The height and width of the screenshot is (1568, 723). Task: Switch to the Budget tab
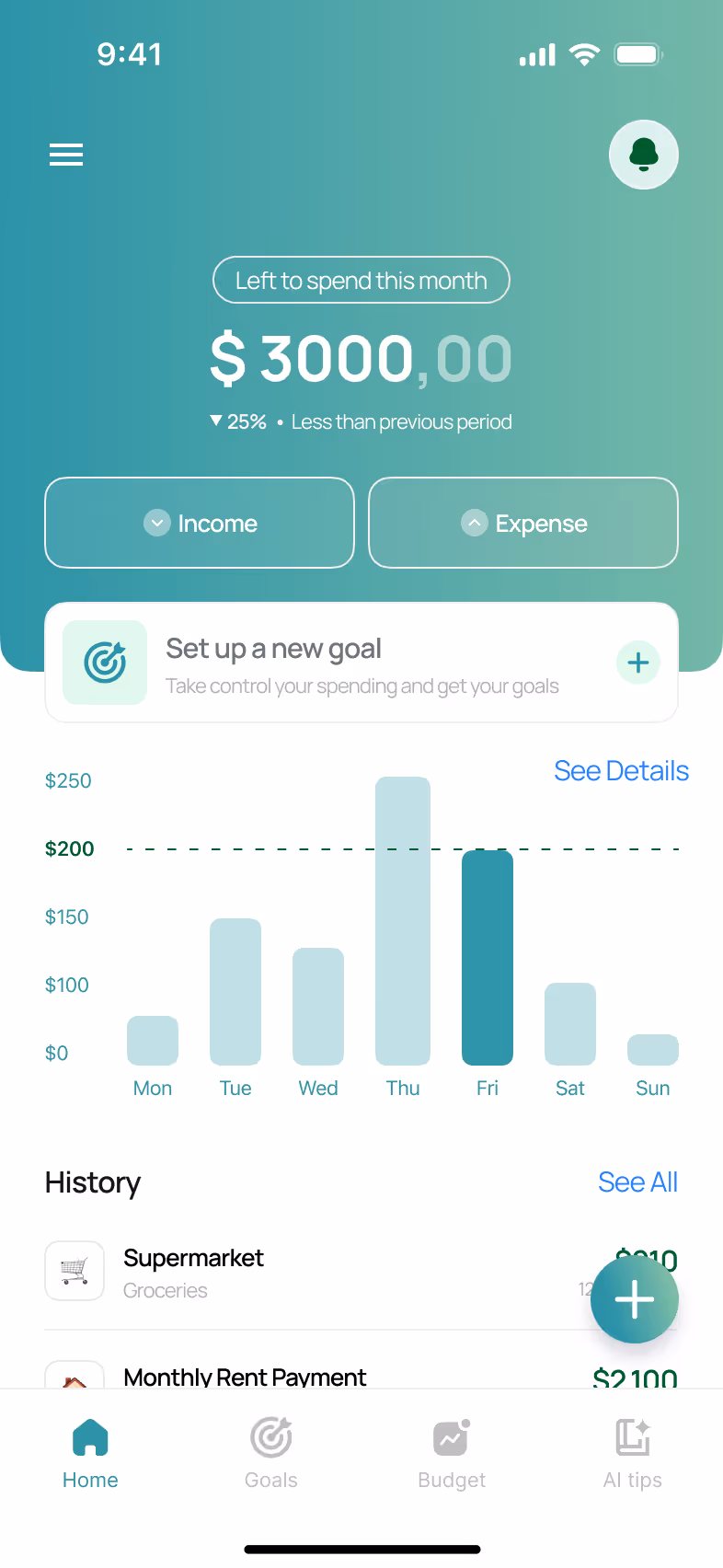452,1453
